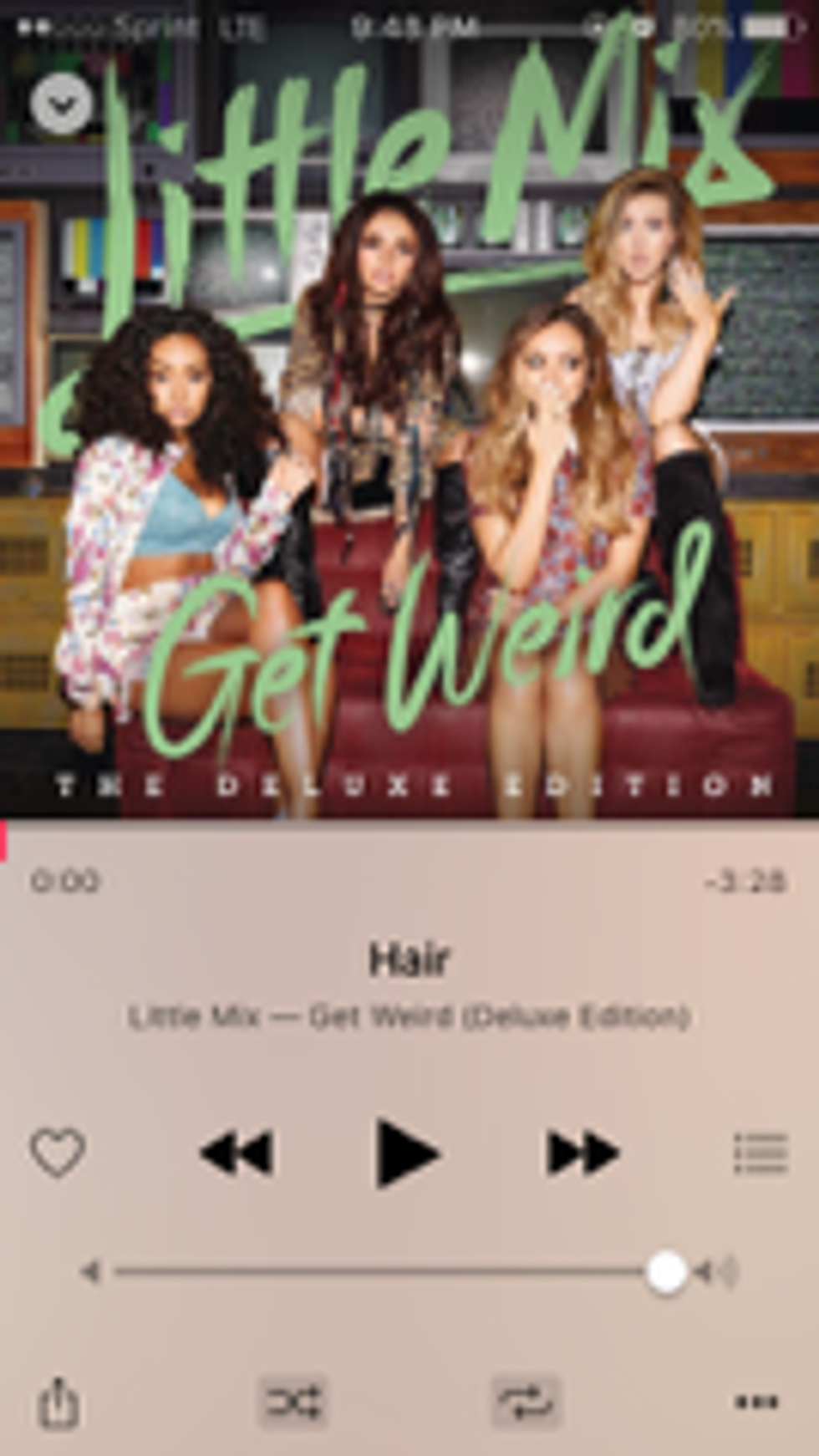Open the Up Next queue list
Image resolution: width=819 pixels, height=1456 pixels.
pyautogui.click(x=760, y=1153)
